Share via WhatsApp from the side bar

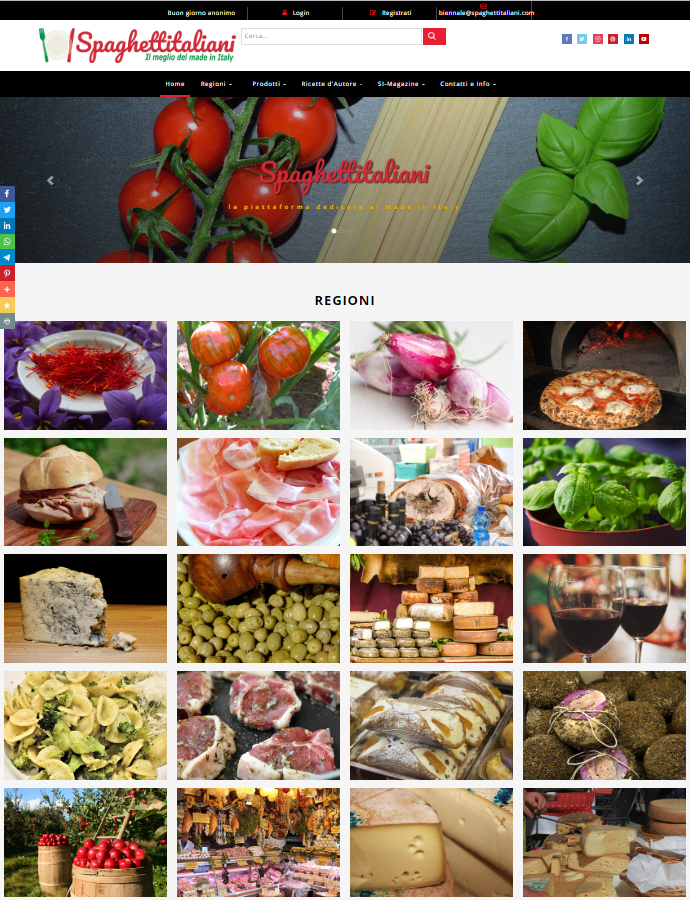pos(7,241)
